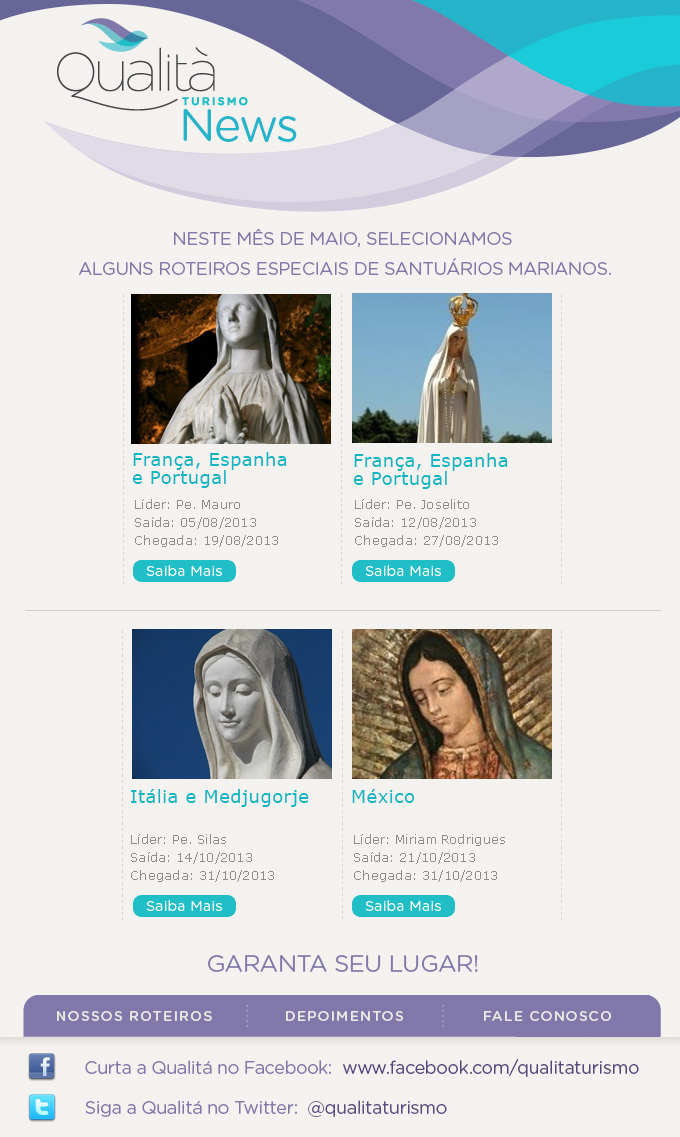Visit the @qualitaturismo Twitter link

coord(377,1107)
